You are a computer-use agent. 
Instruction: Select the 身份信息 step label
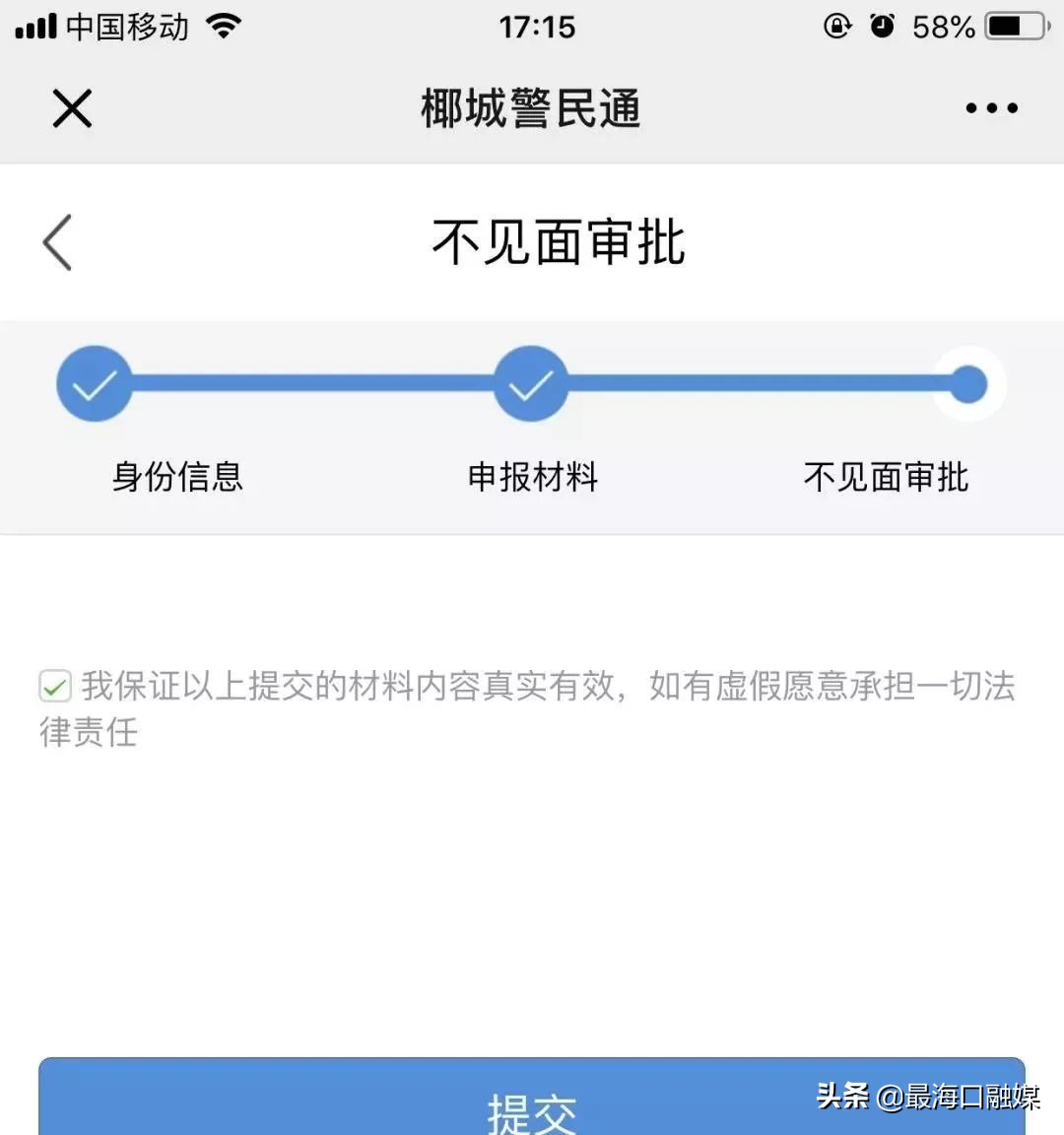click(x=177, y=476)
